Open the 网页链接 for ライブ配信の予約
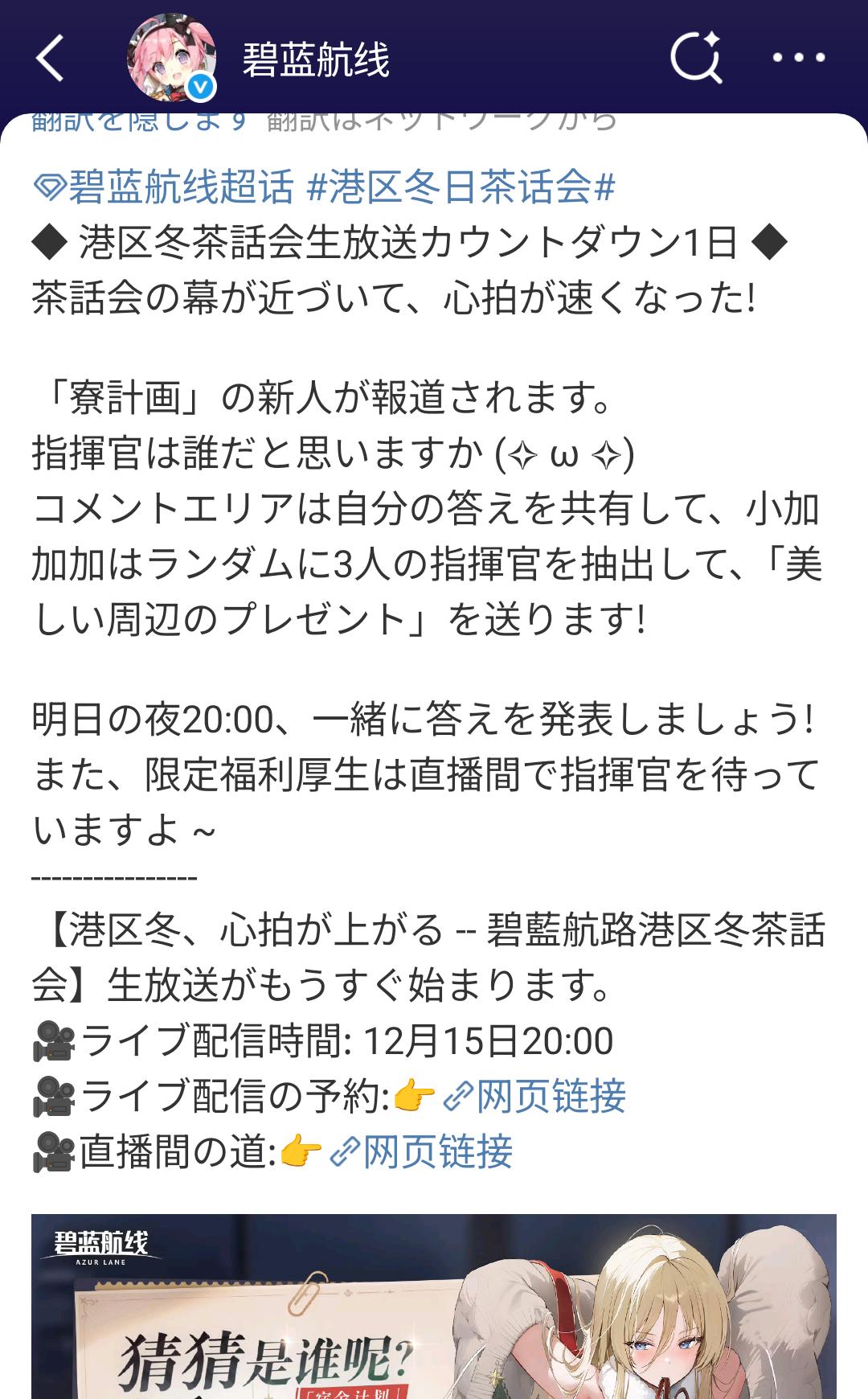The height and width of the screenshot is (1399, 868). pos(535,1096)
